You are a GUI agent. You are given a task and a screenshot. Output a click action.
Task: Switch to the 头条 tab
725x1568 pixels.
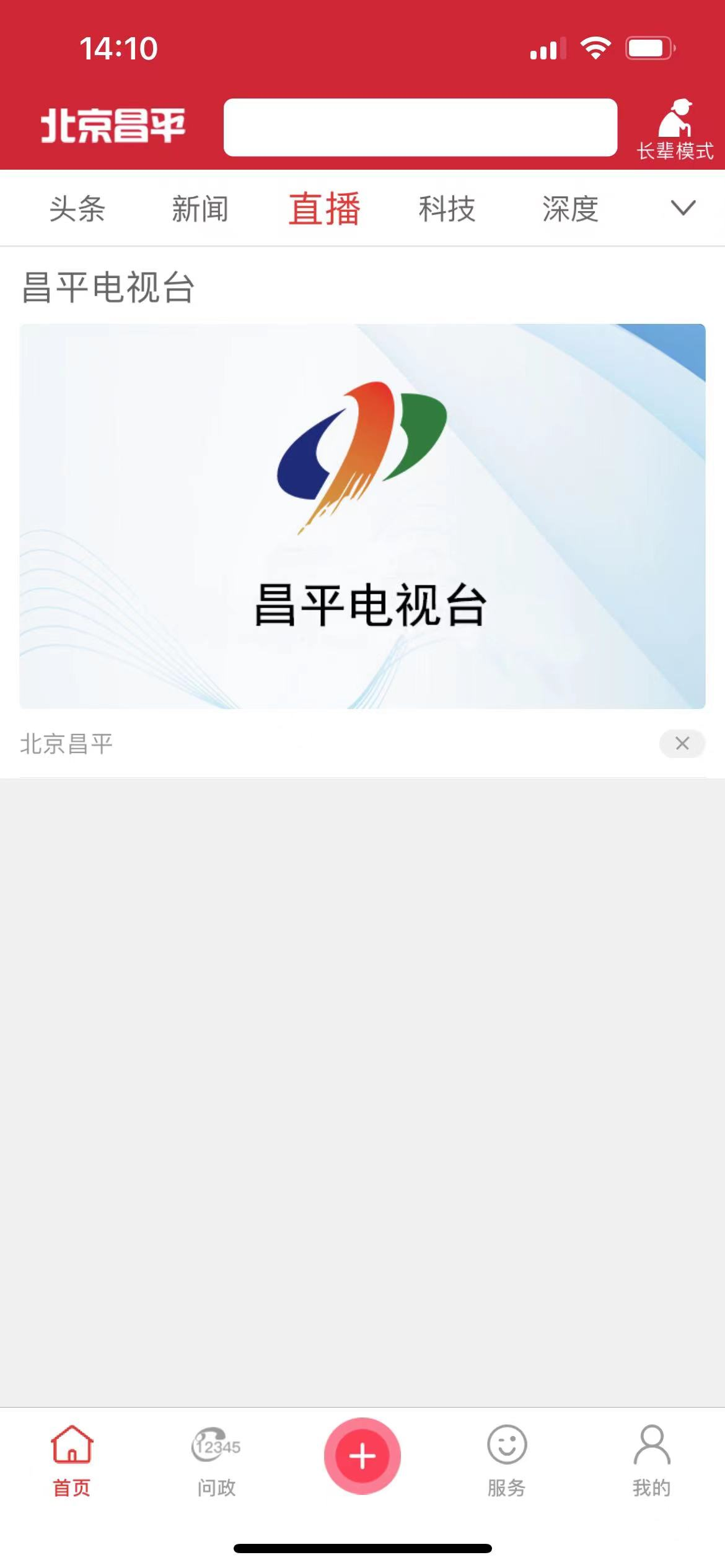(77, 209)
